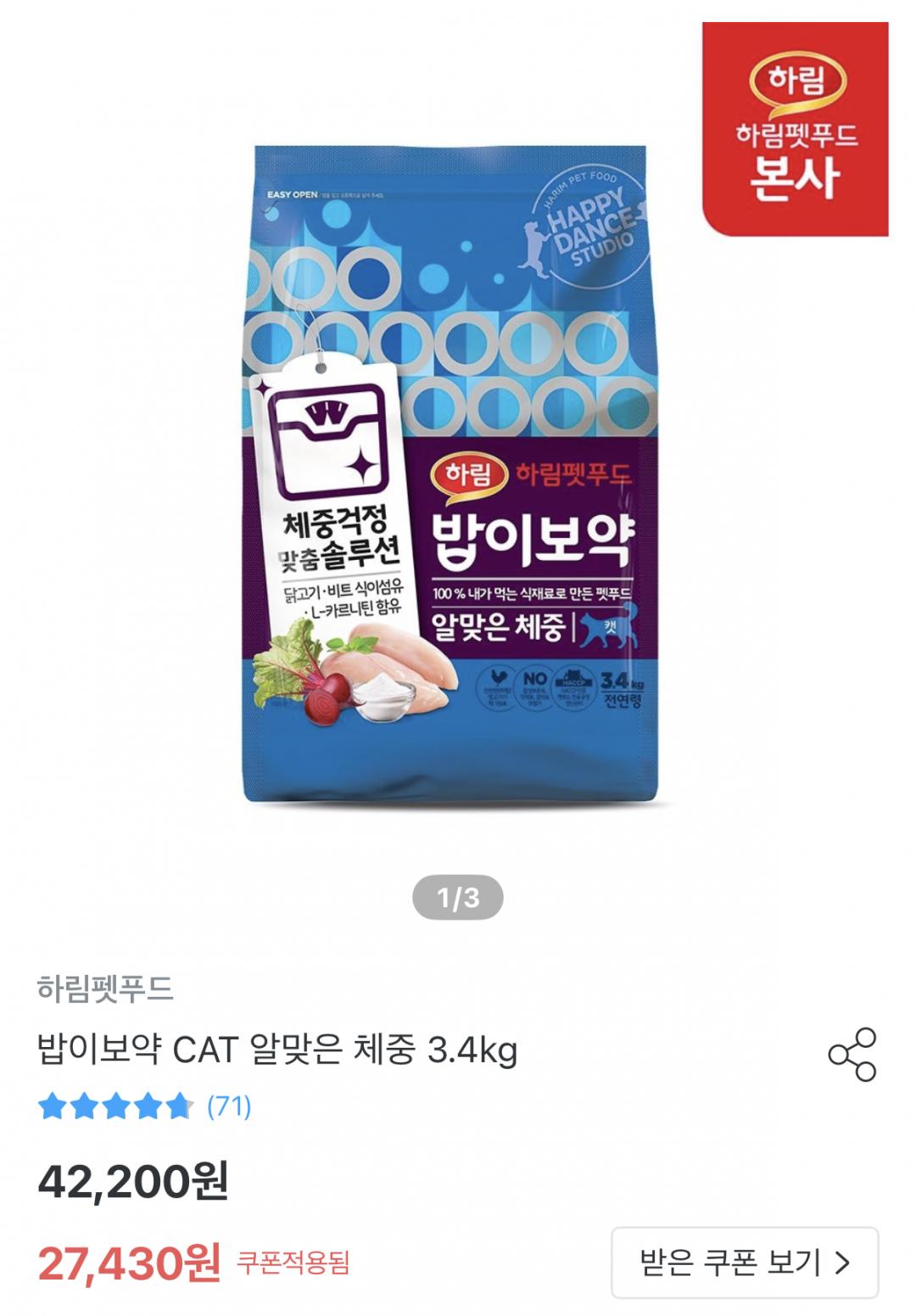Open the 받은 쿠폰 보기 button

click(744, 1262)
